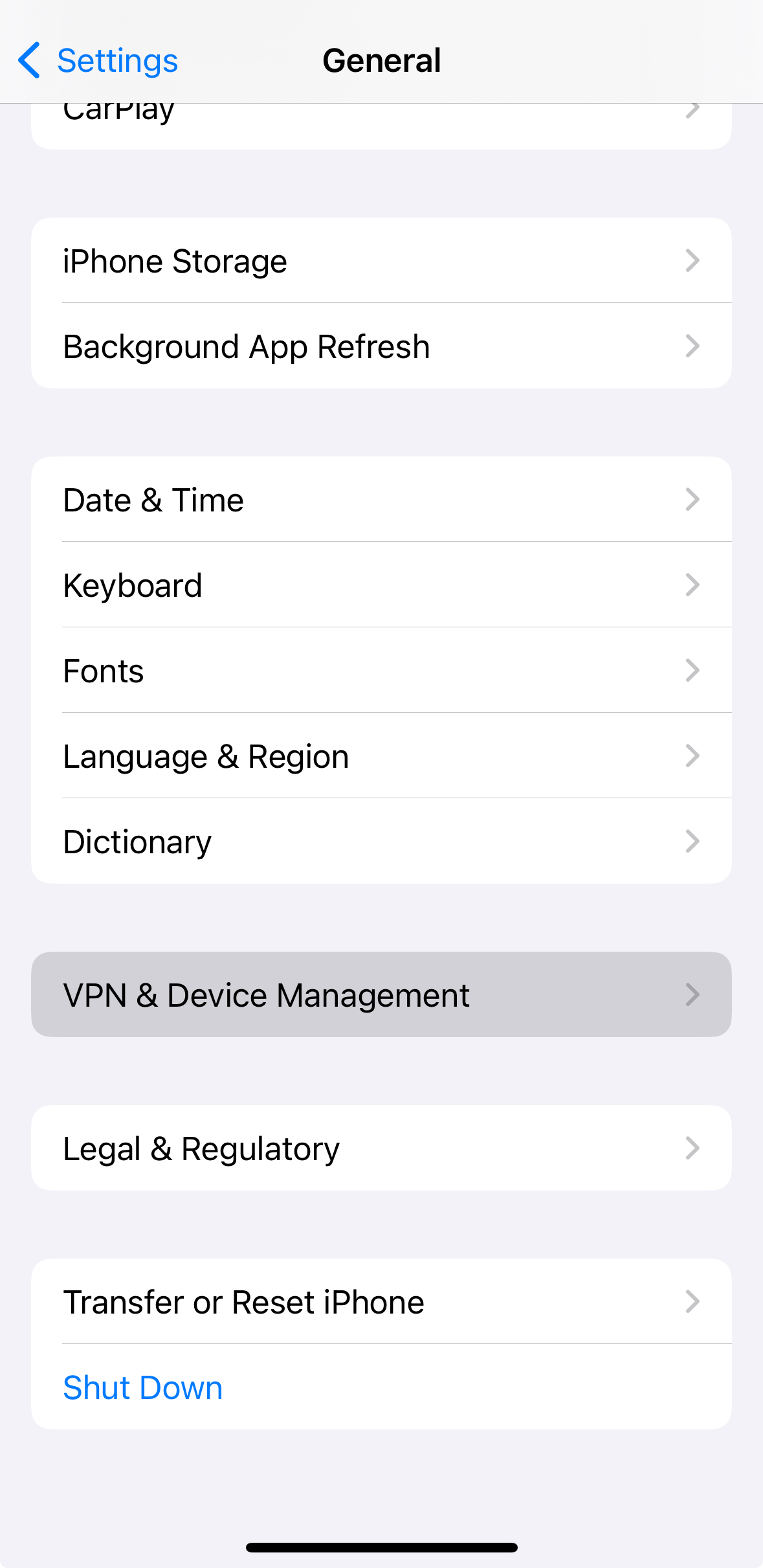Screen dimensions: 763x1568
Task: Tap the chevron next to Dictionary
Action: pyautogui.click(x=692, y=842)
